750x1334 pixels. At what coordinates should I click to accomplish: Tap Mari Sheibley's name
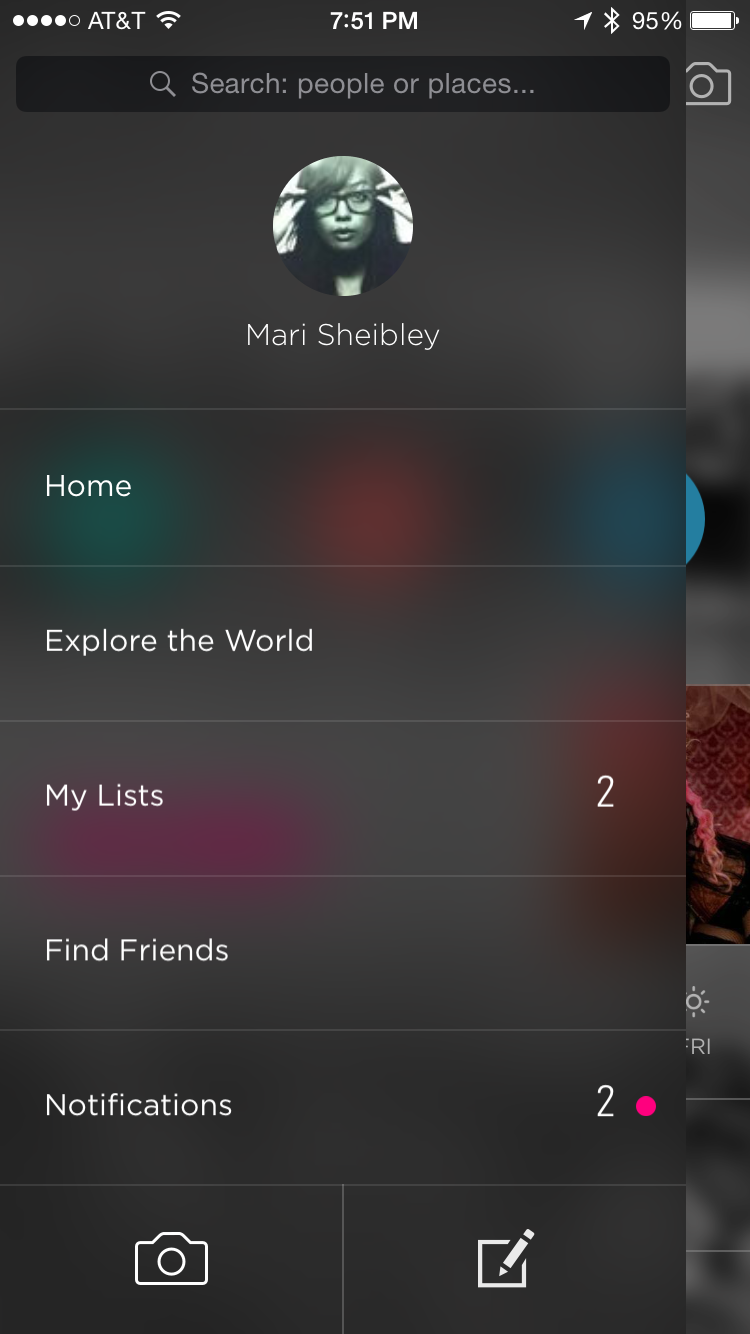click(343, 334)
